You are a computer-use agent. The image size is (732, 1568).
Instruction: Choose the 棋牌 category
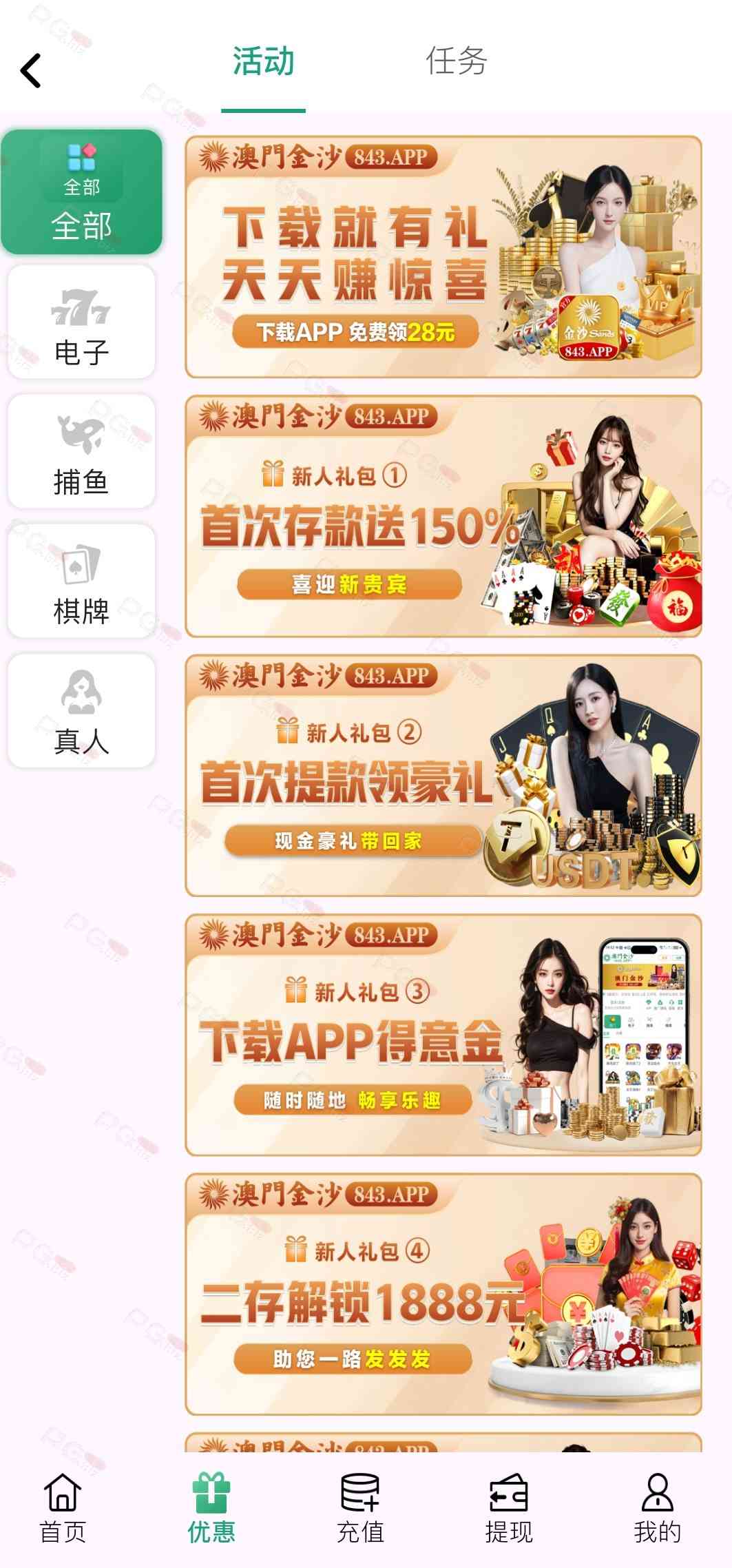click(x=81, y=581)
